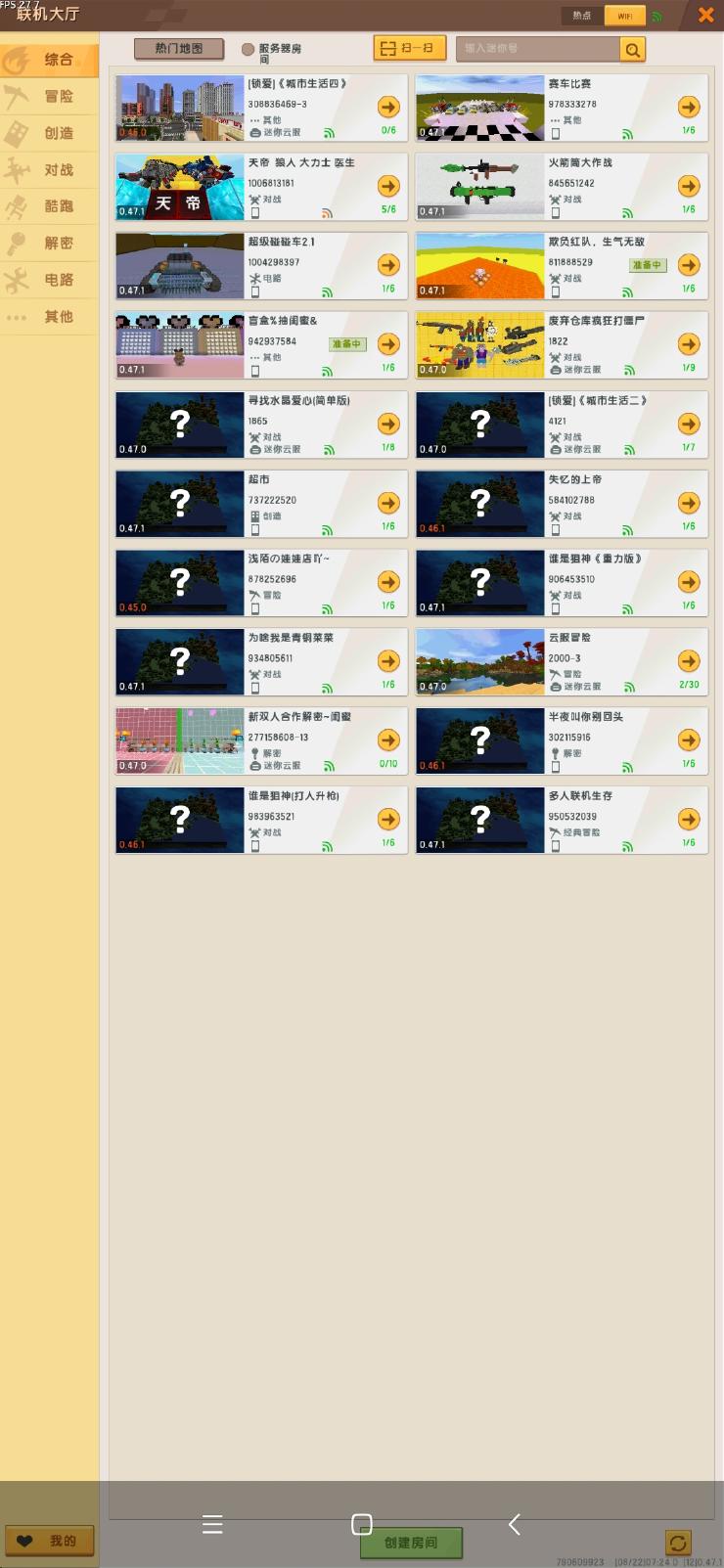Refresh the room list

tap(677, 1543)
